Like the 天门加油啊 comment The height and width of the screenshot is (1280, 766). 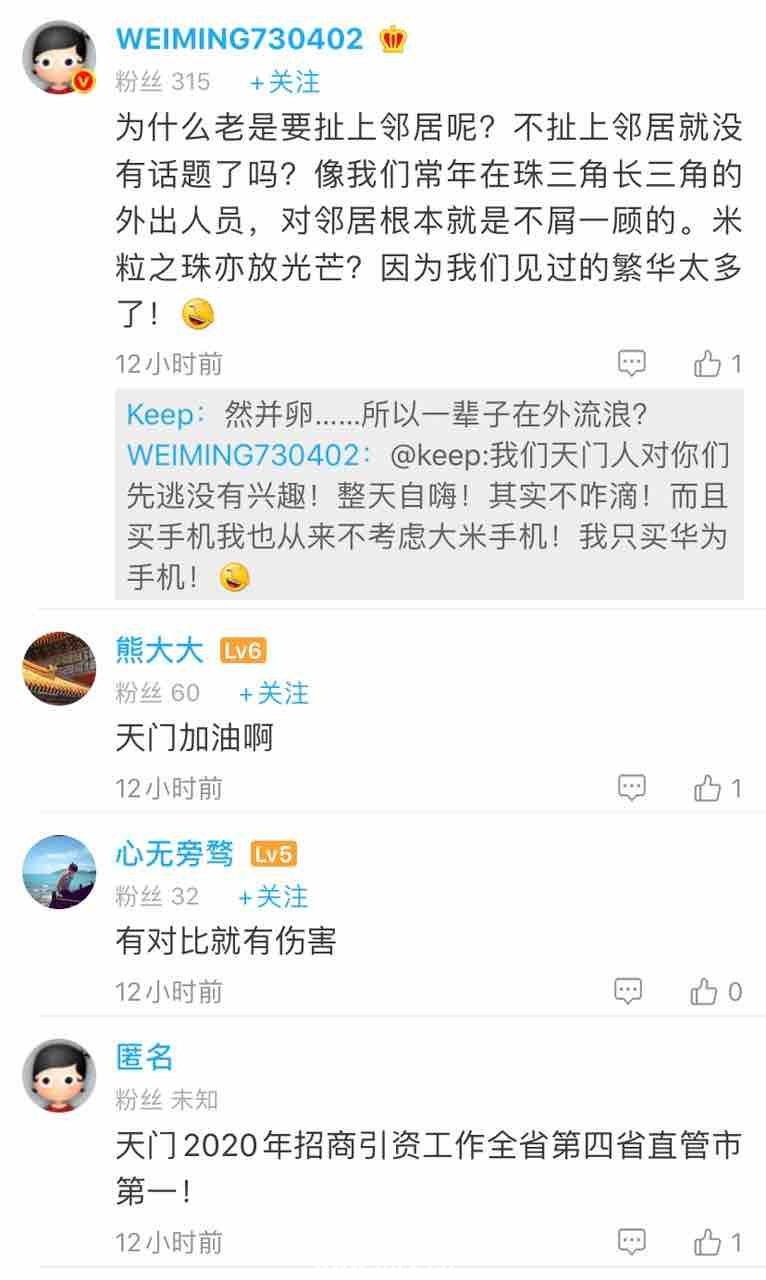click(709, 788)
